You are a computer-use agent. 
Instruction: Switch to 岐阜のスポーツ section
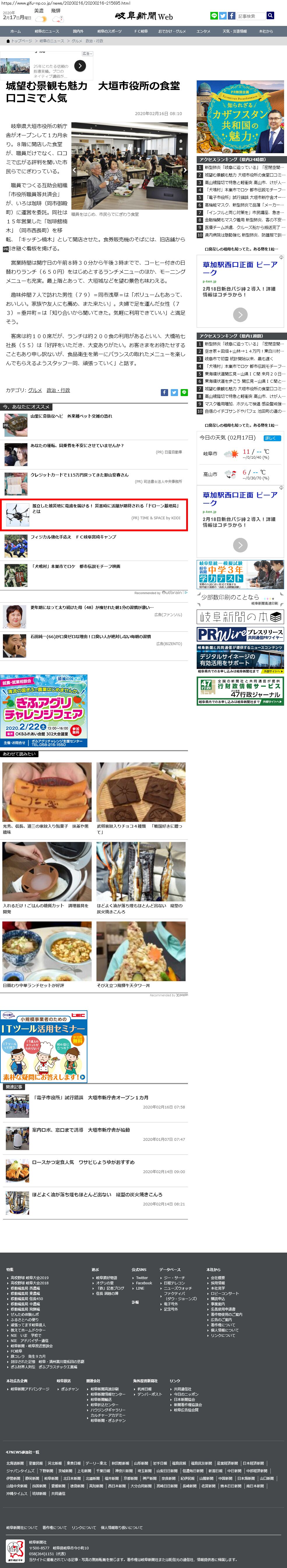tap(110, 31)
